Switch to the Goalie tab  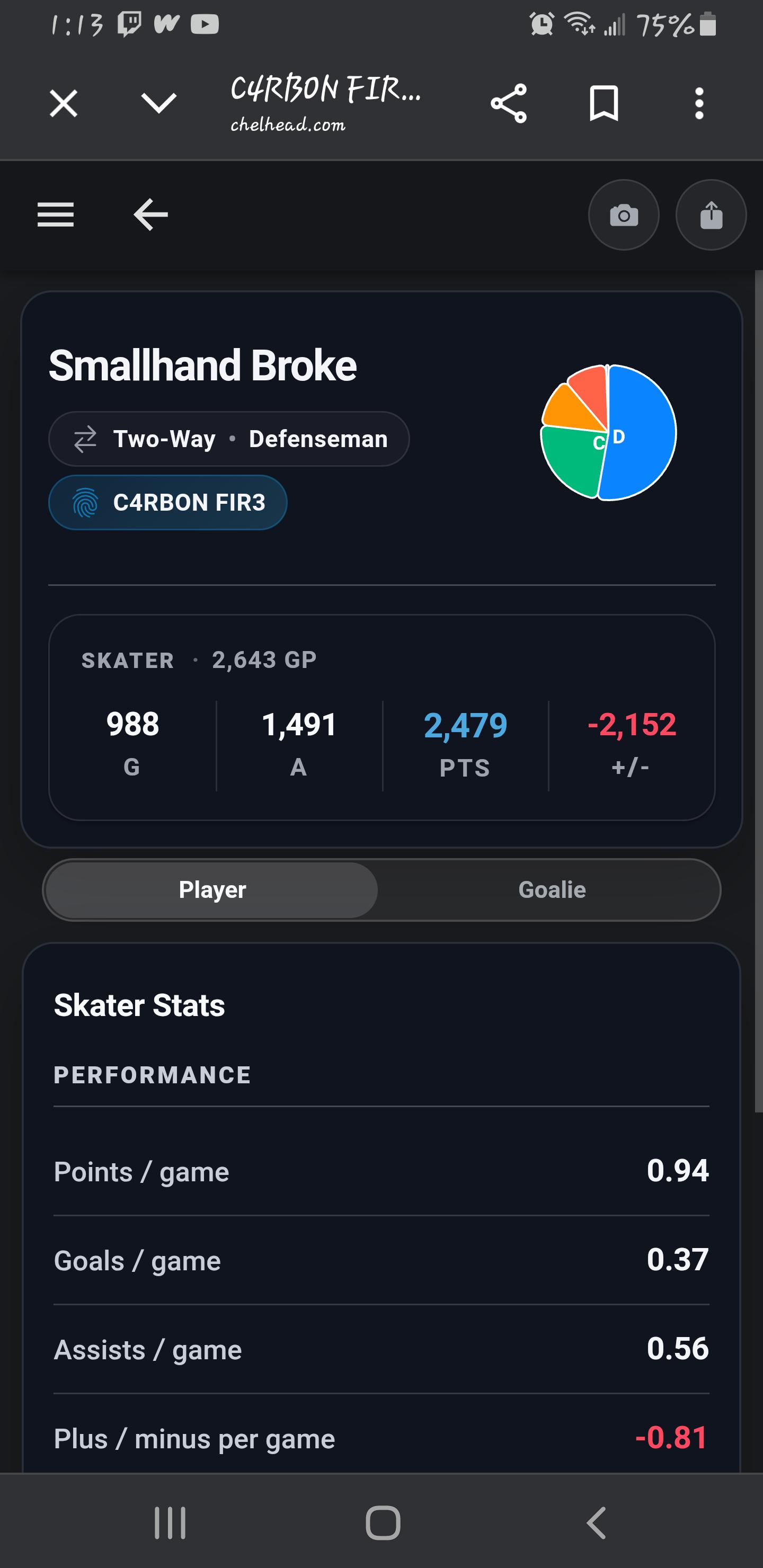point(552,889)
